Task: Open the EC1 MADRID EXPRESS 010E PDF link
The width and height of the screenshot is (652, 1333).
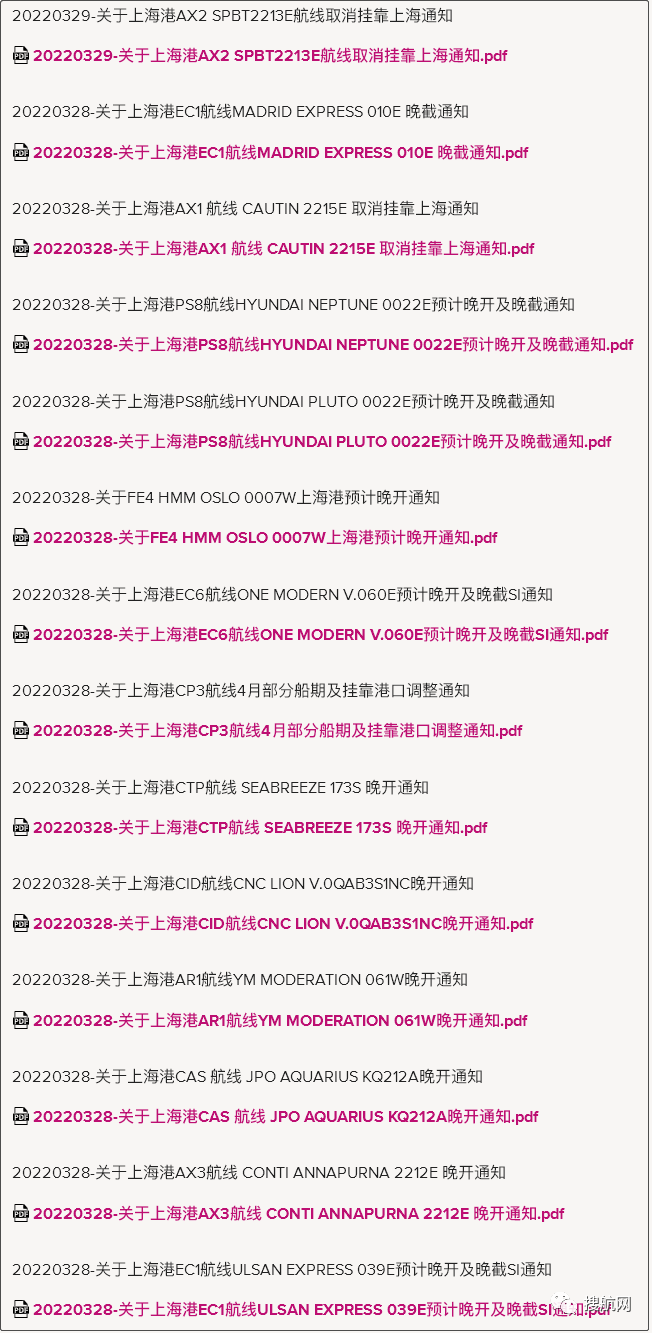Action: pyautogui.click(x=280, y=153)
